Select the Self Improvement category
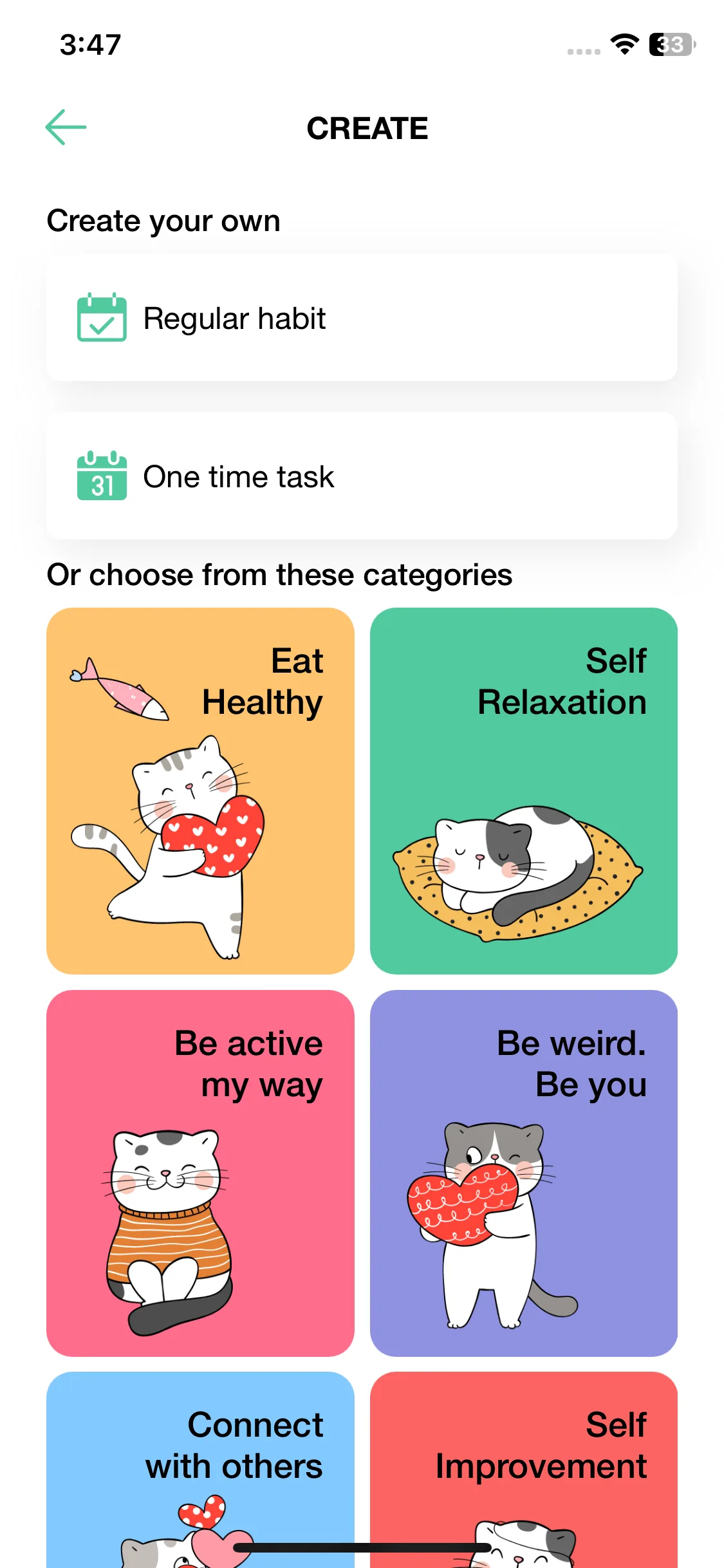Viewport: 724px width, 1568px height. click(523, 1468)
